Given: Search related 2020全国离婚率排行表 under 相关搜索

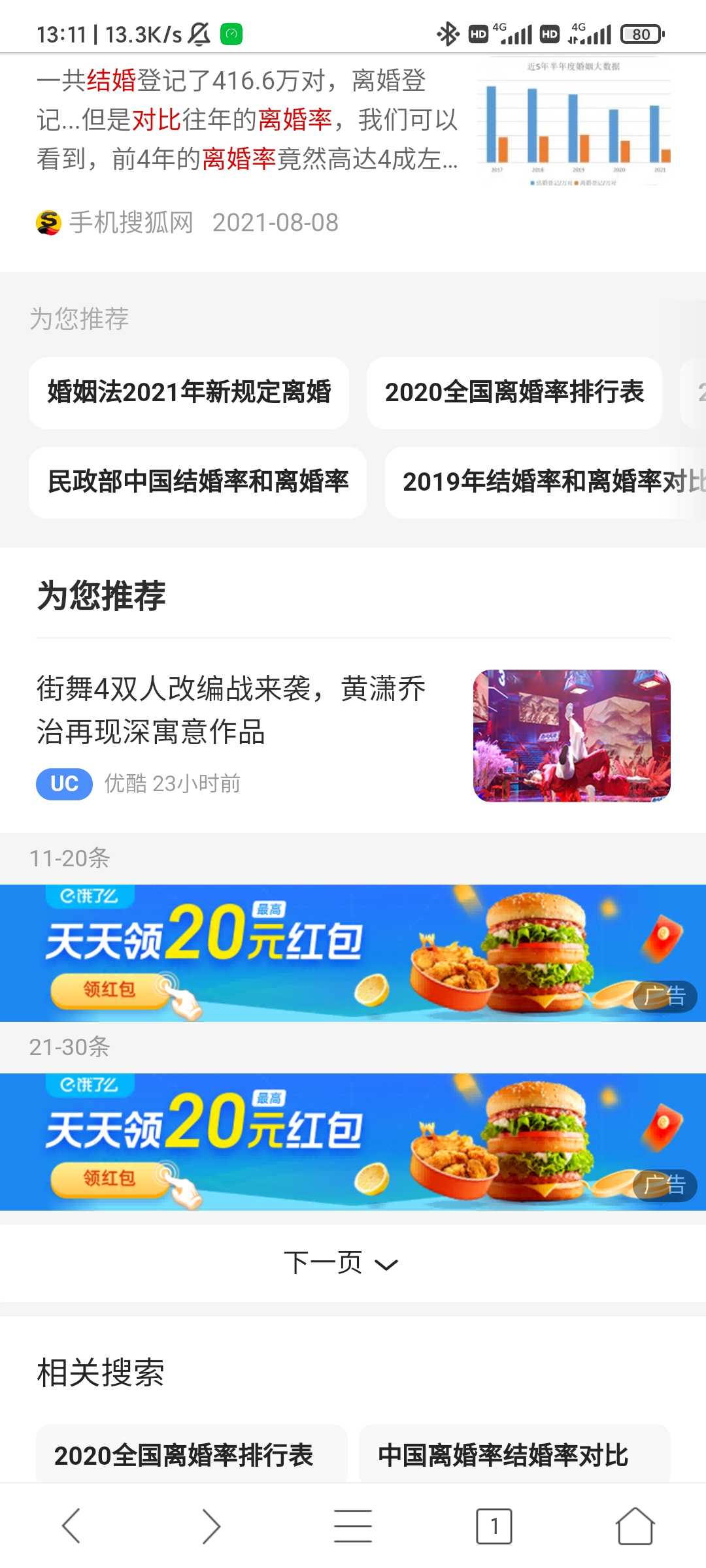Looking at the screenshot, I should [191, 1455].
